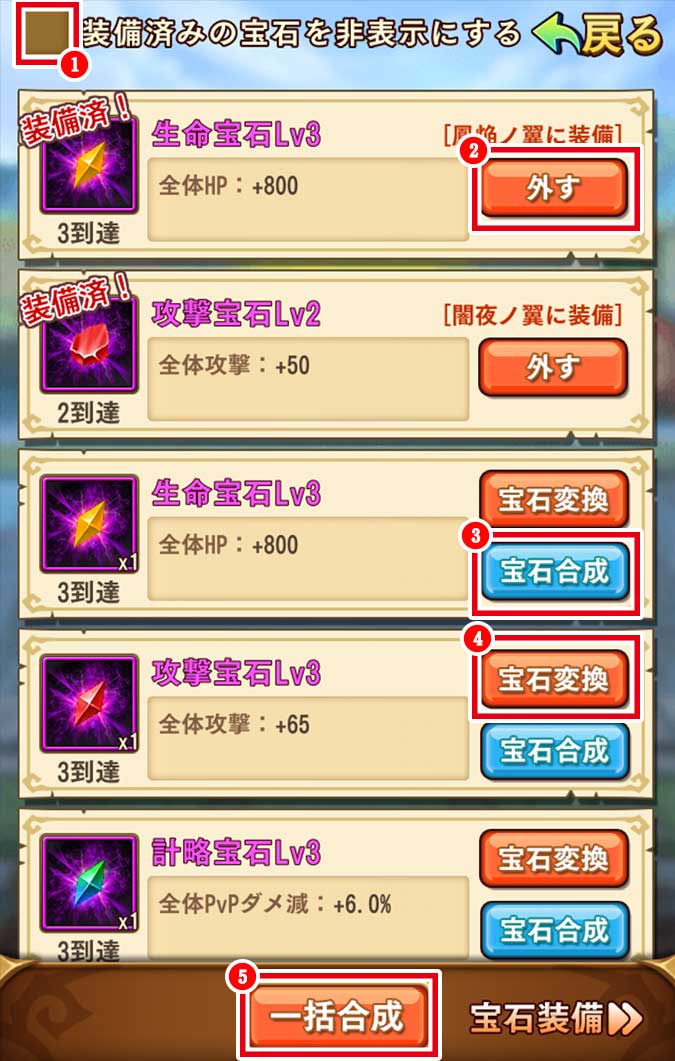Screen dimensions: 675x1061
Task: Tap 外す for the equipped 生命宝石Lv3
Action: (553, 188)
